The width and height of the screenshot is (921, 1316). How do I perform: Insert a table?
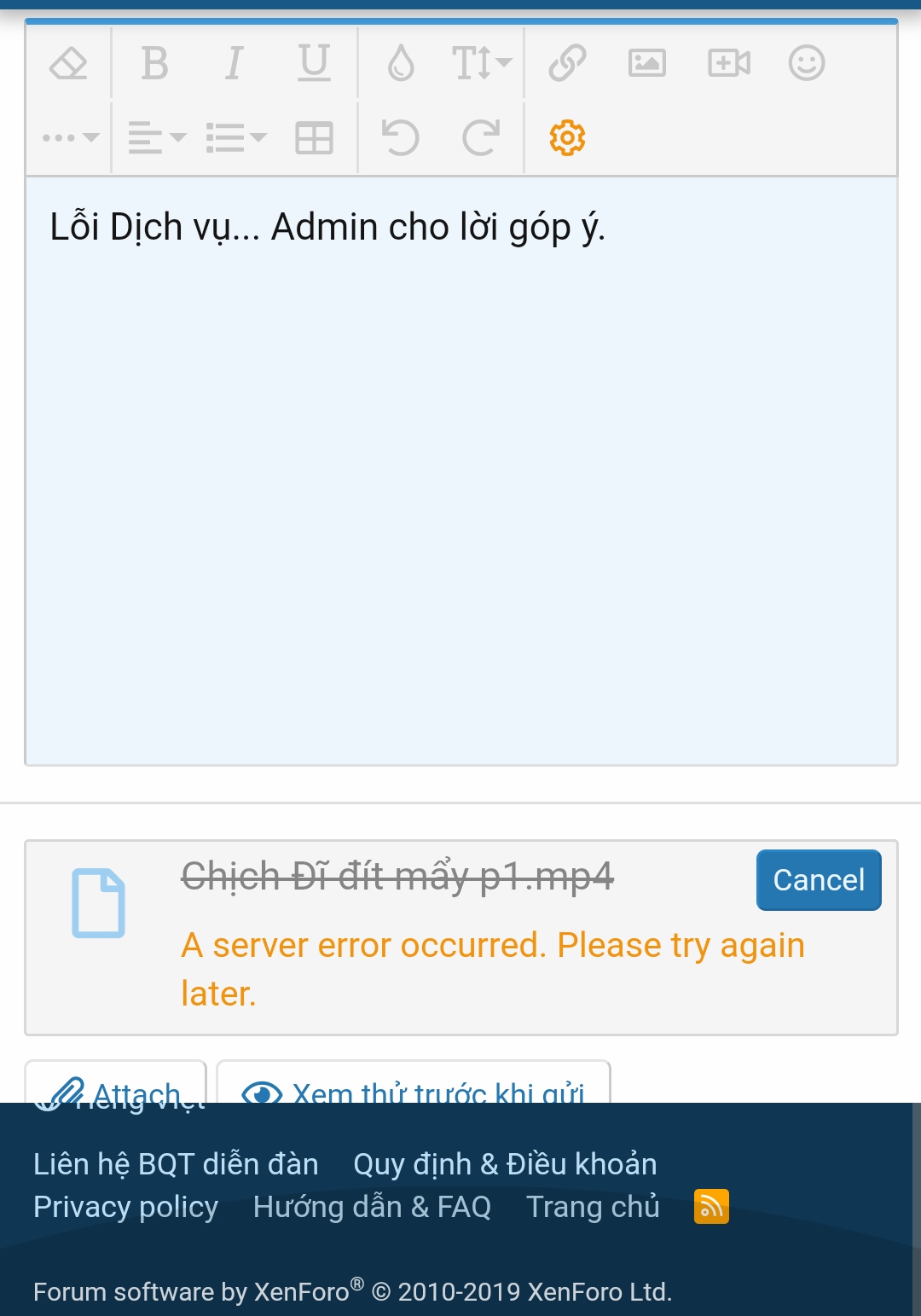[x=314, y=137]
